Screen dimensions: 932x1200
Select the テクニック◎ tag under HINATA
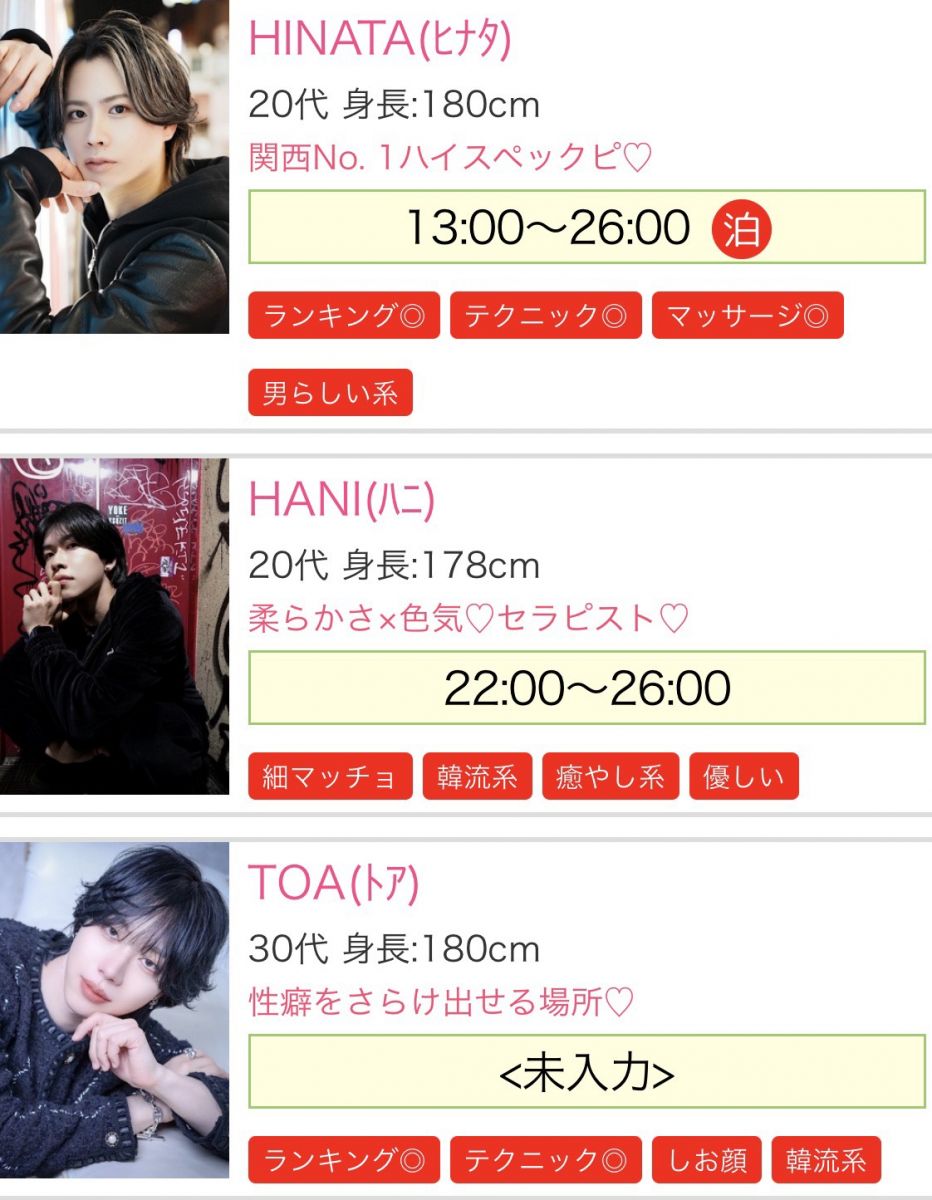click(546, 316)
